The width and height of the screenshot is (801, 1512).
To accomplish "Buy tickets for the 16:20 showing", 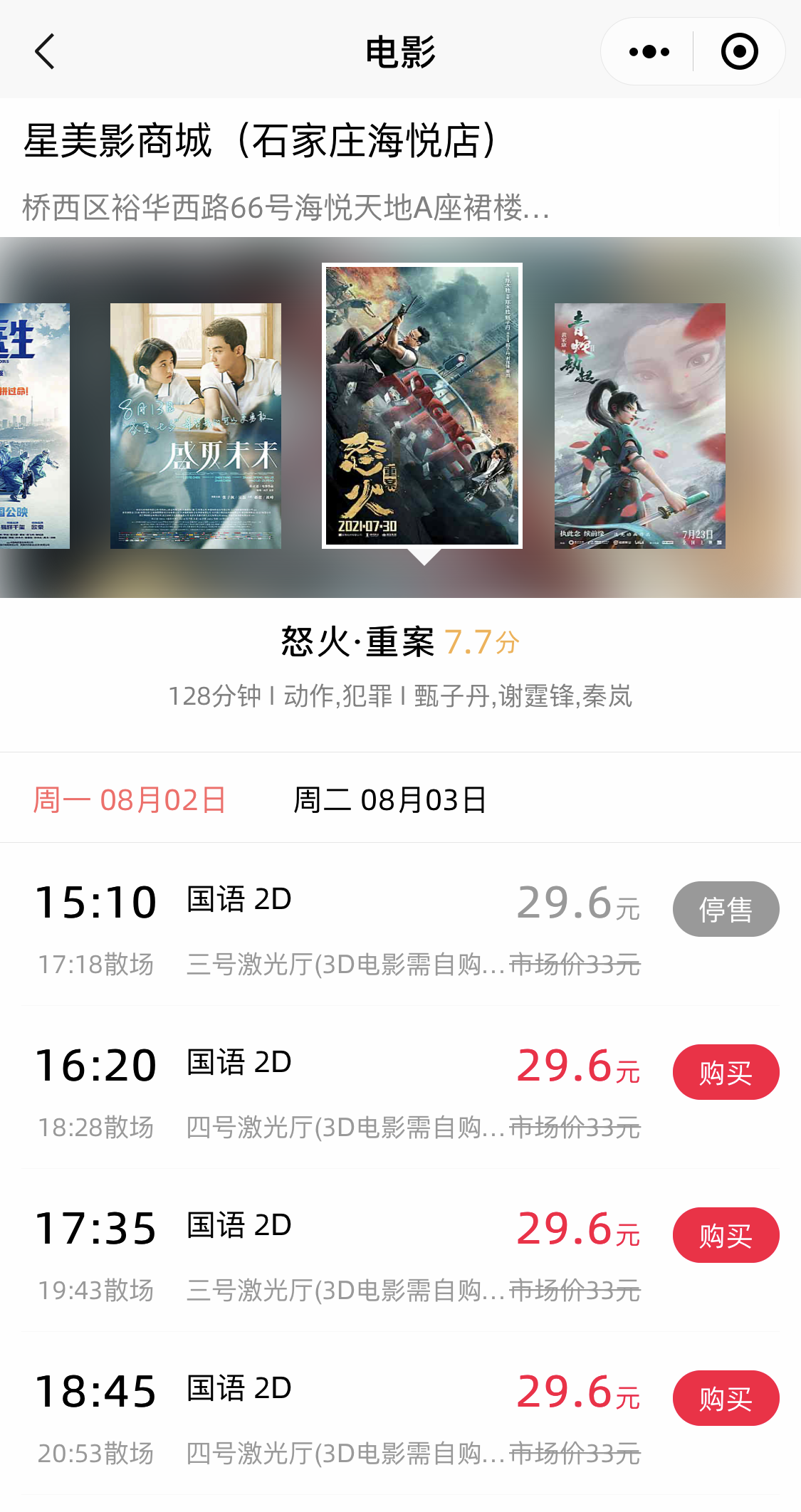I will click(726, 1072).
